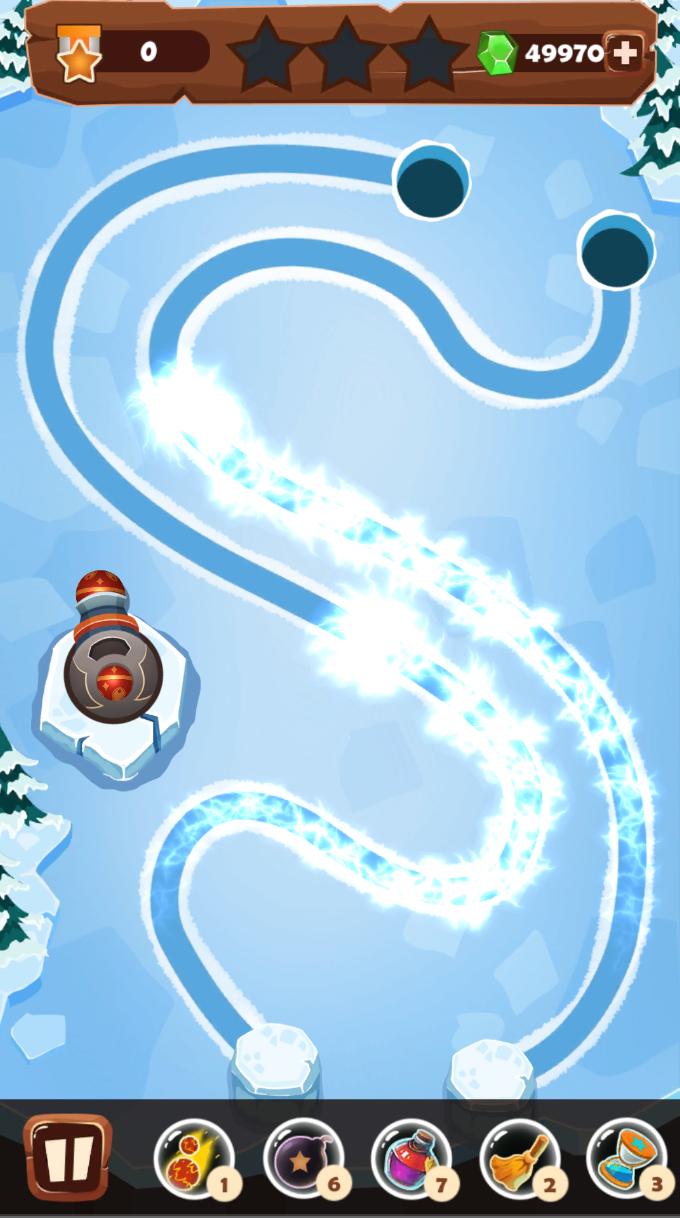Pause the game
The height and width of the screenshot is (1218, 680).
pos(67,1156)
